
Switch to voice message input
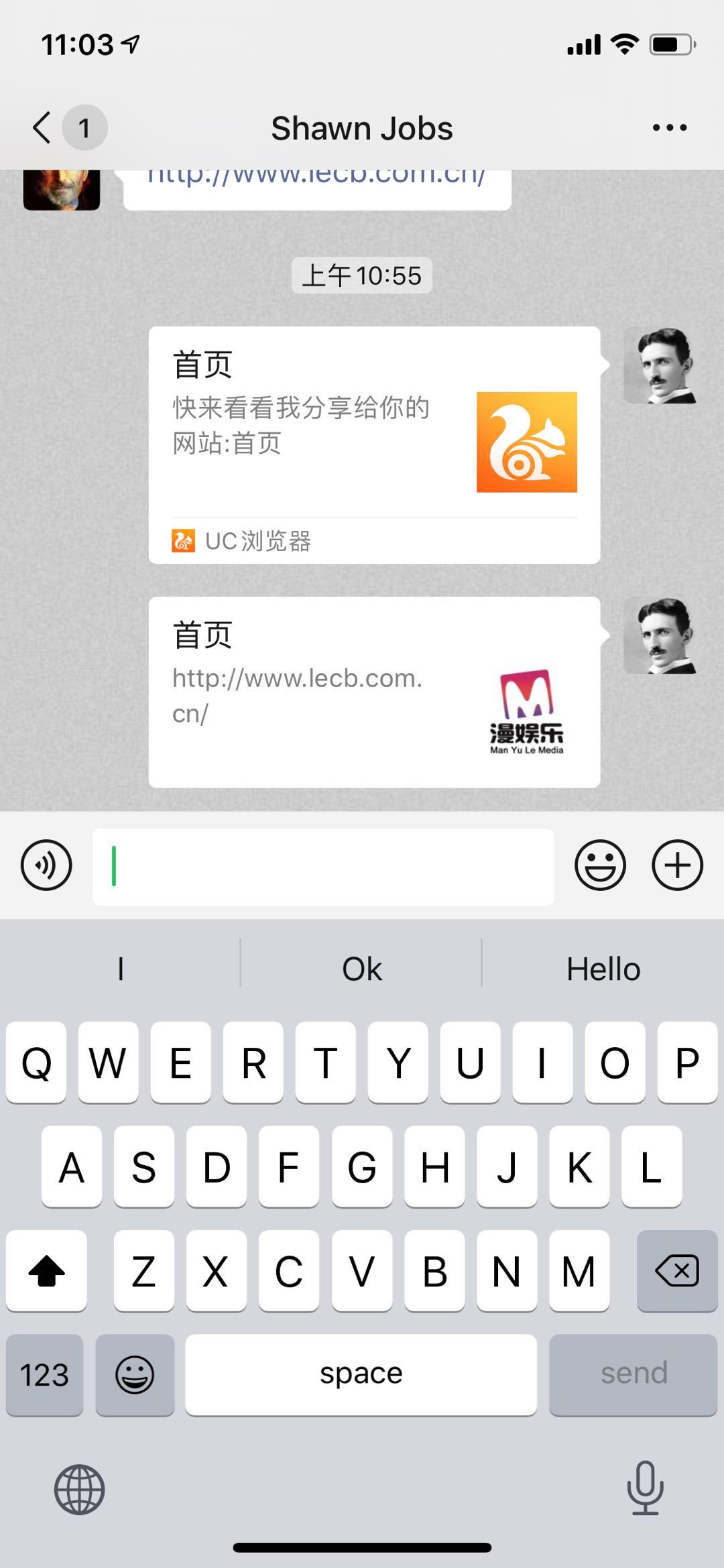point(46,865)
